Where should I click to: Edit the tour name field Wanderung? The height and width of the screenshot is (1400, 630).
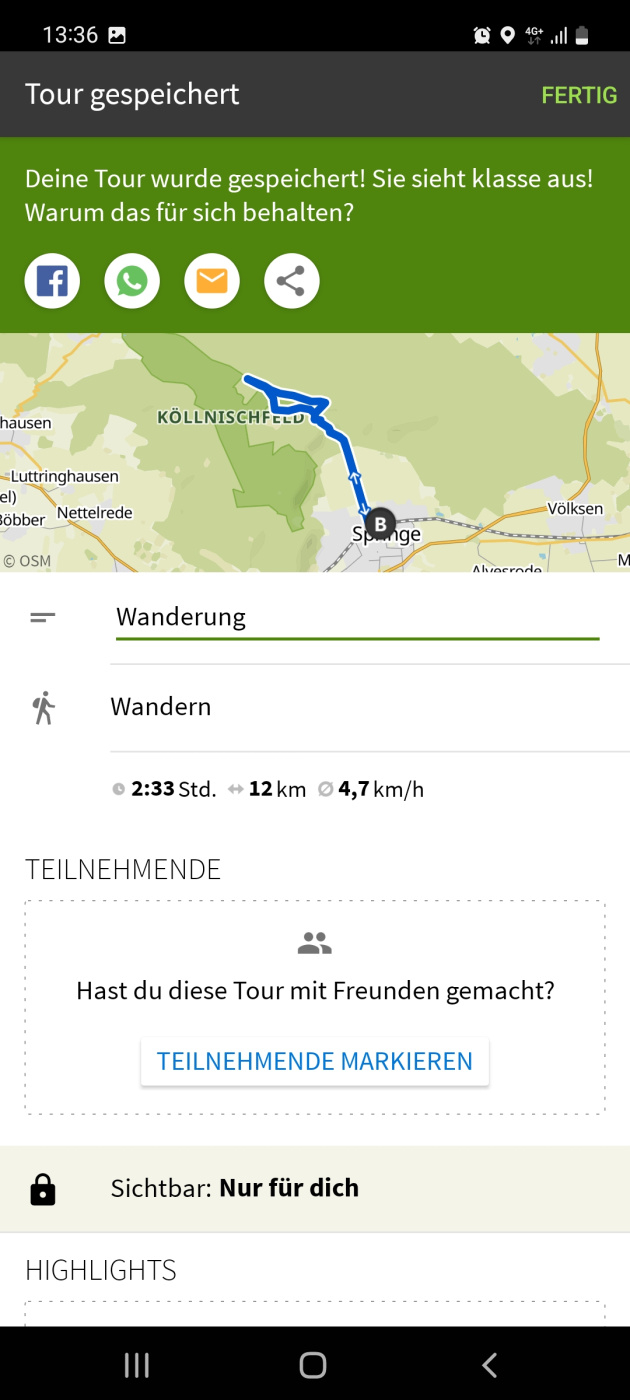coord(357,617)
